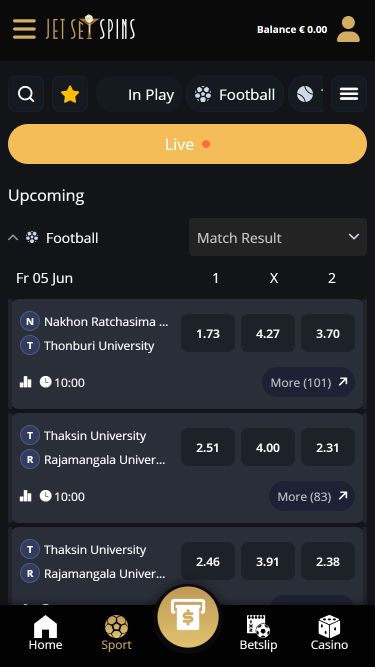Collapse the Football upcoming section

click(13, 237)
